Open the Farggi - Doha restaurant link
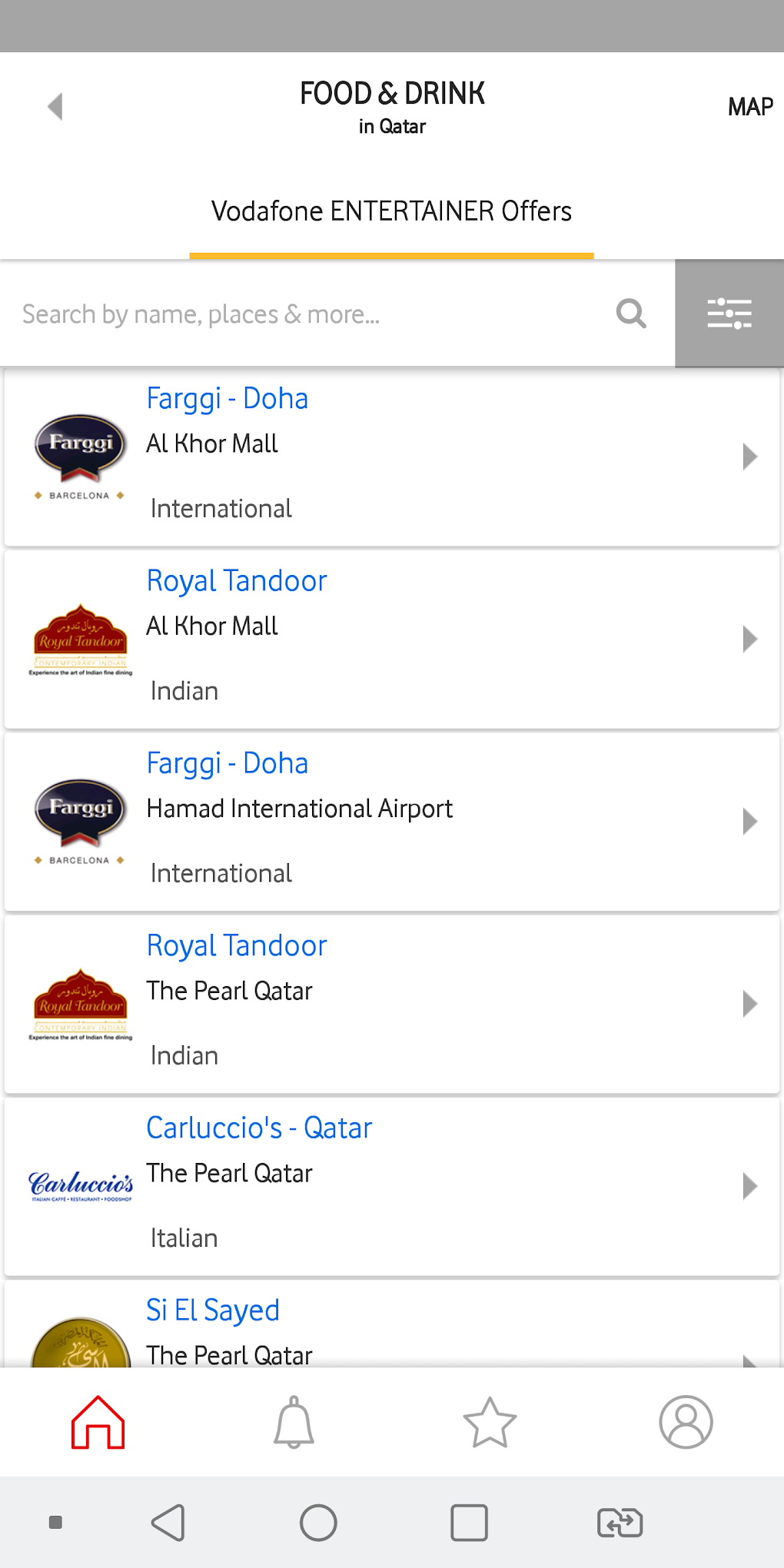 [x=228, y=397]
